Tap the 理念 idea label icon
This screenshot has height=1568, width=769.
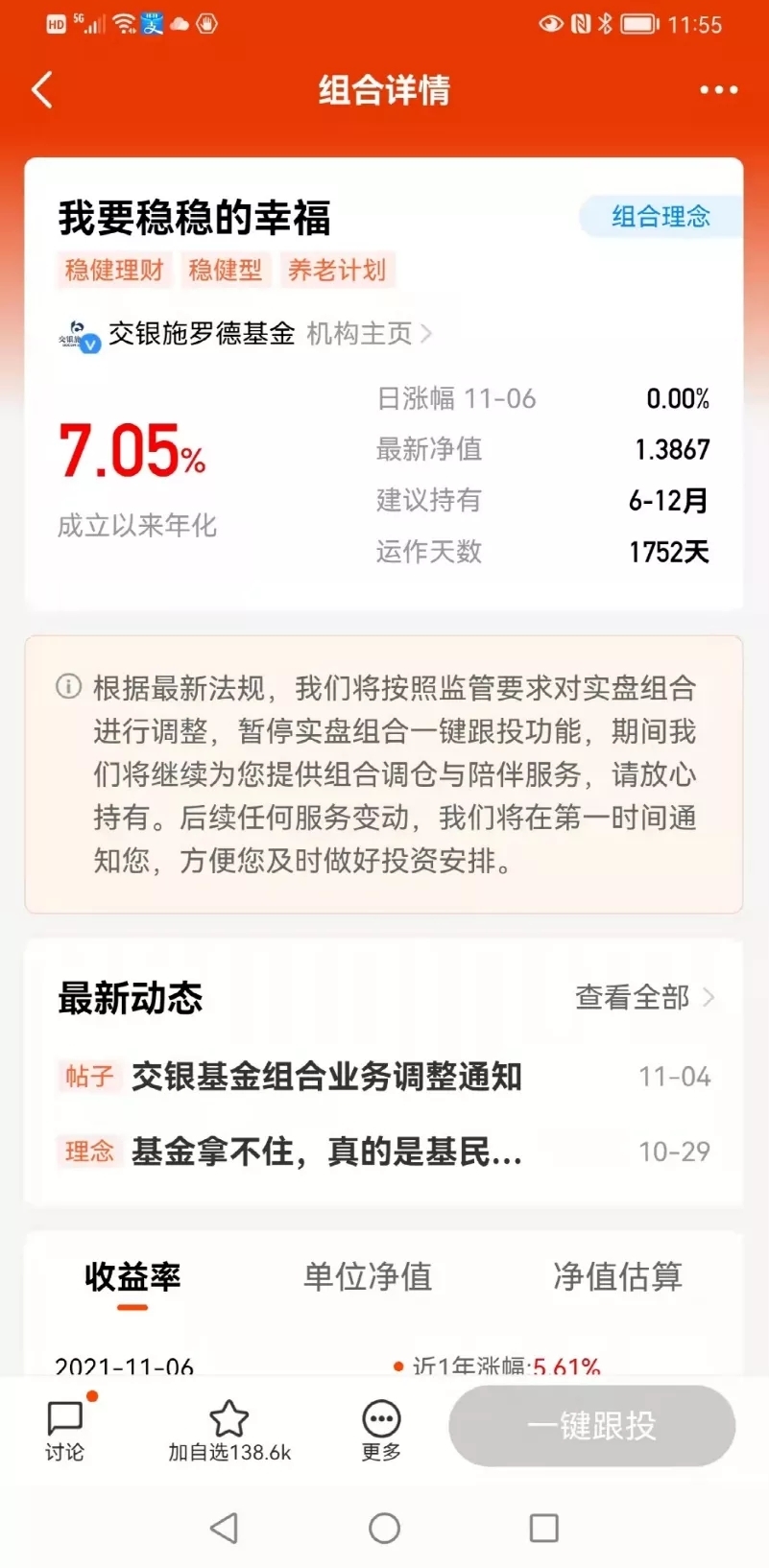point(88,1151)
